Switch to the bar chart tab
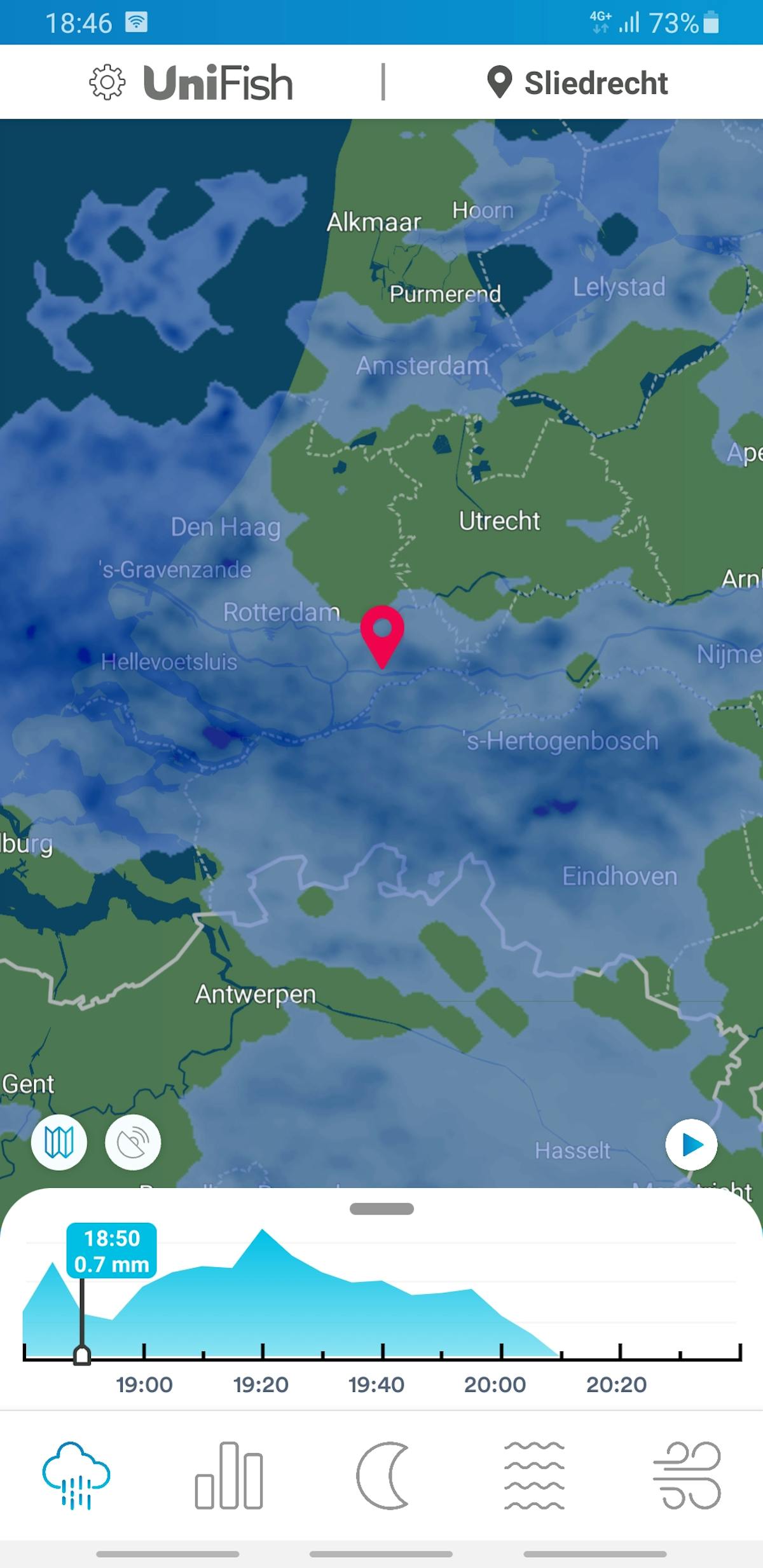 point(229,1475)
